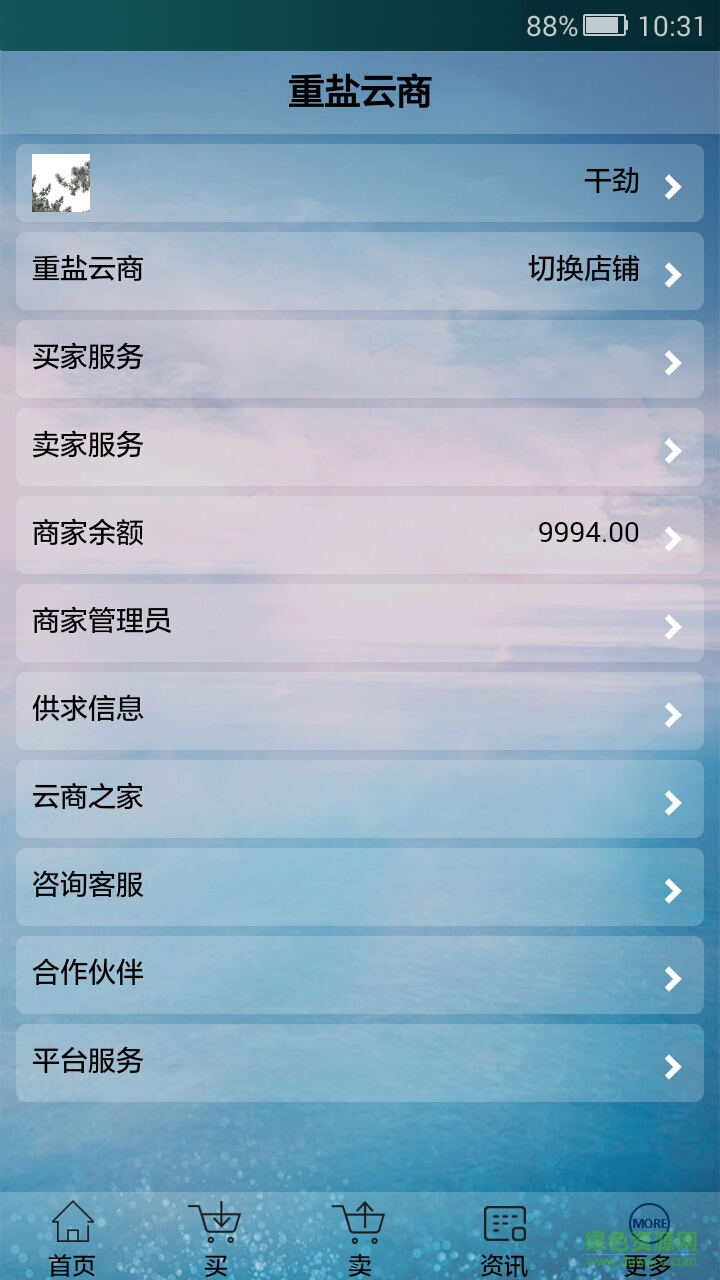Open the 咨询客服 customer service entry
This screenshot has width=720, height=1280.
click(360, 887)
